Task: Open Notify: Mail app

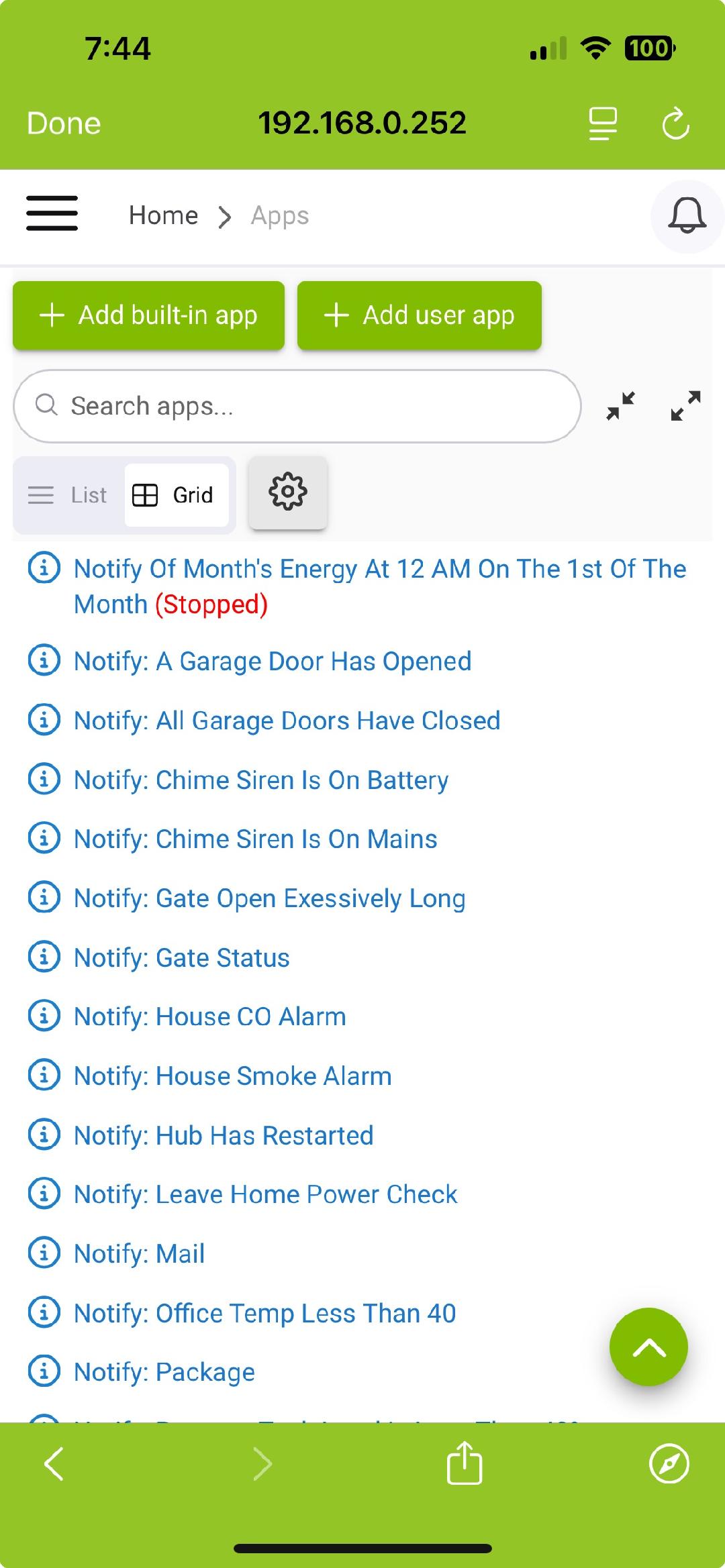Action: (139, 1254)
